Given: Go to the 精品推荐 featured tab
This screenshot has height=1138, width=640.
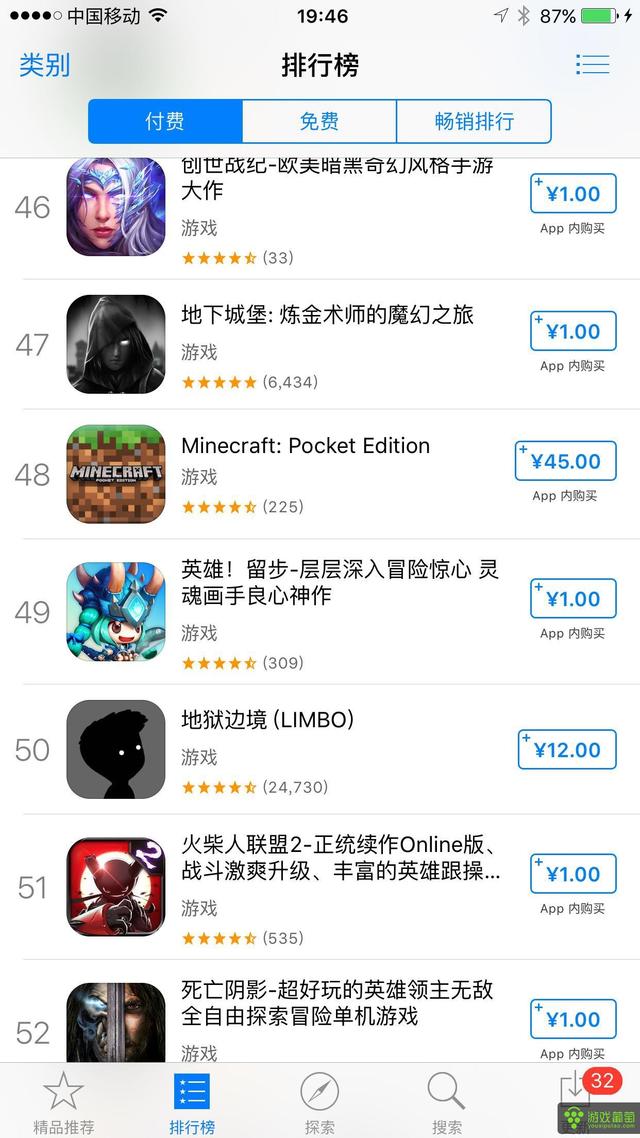Looking at the screenshot, I should point(64,1102).
